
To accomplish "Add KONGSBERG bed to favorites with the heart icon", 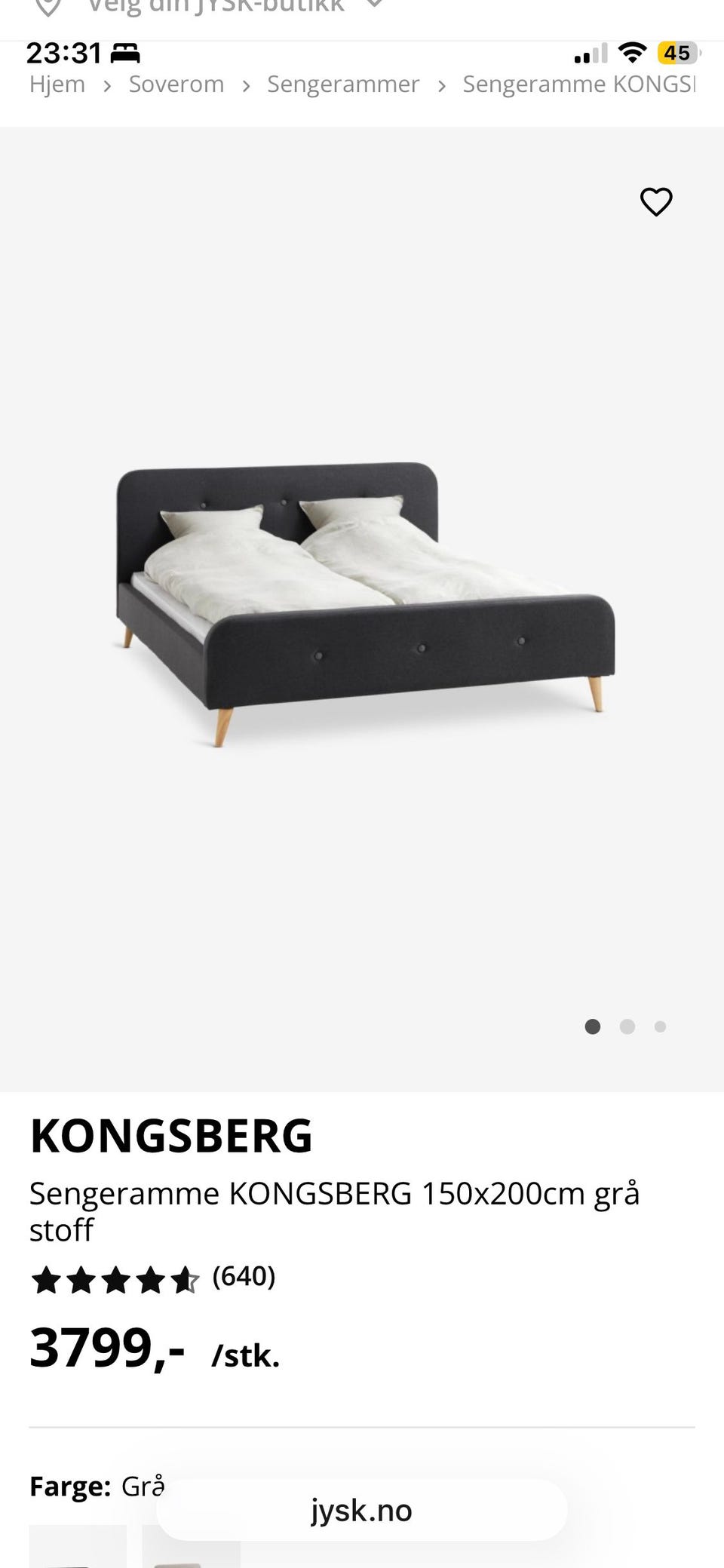I will (655, 201).
